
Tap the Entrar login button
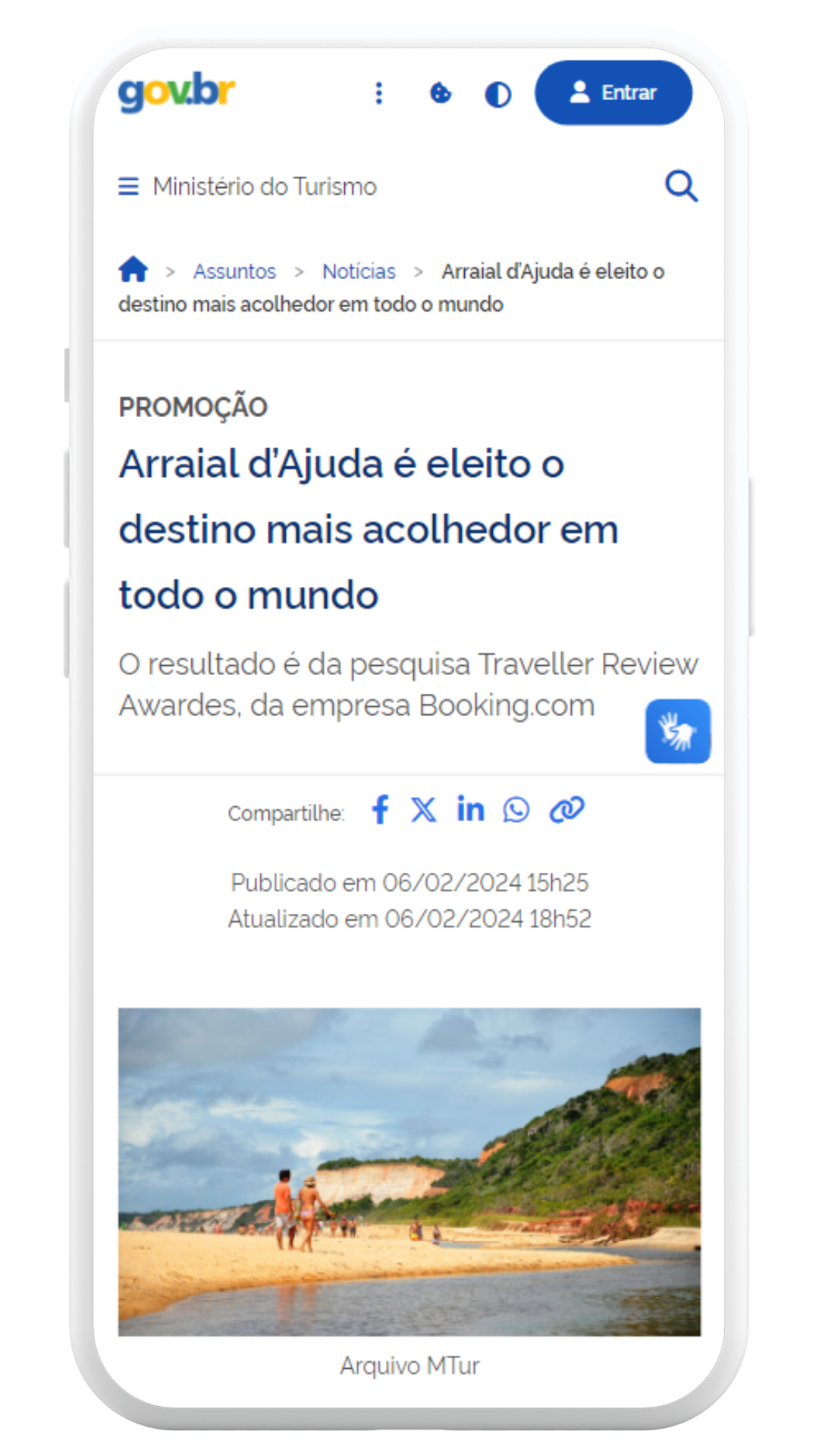613,93
